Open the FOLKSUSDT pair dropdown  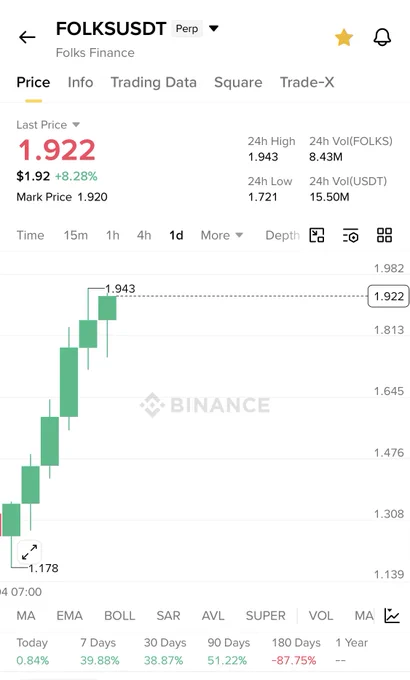pos(213,29)
